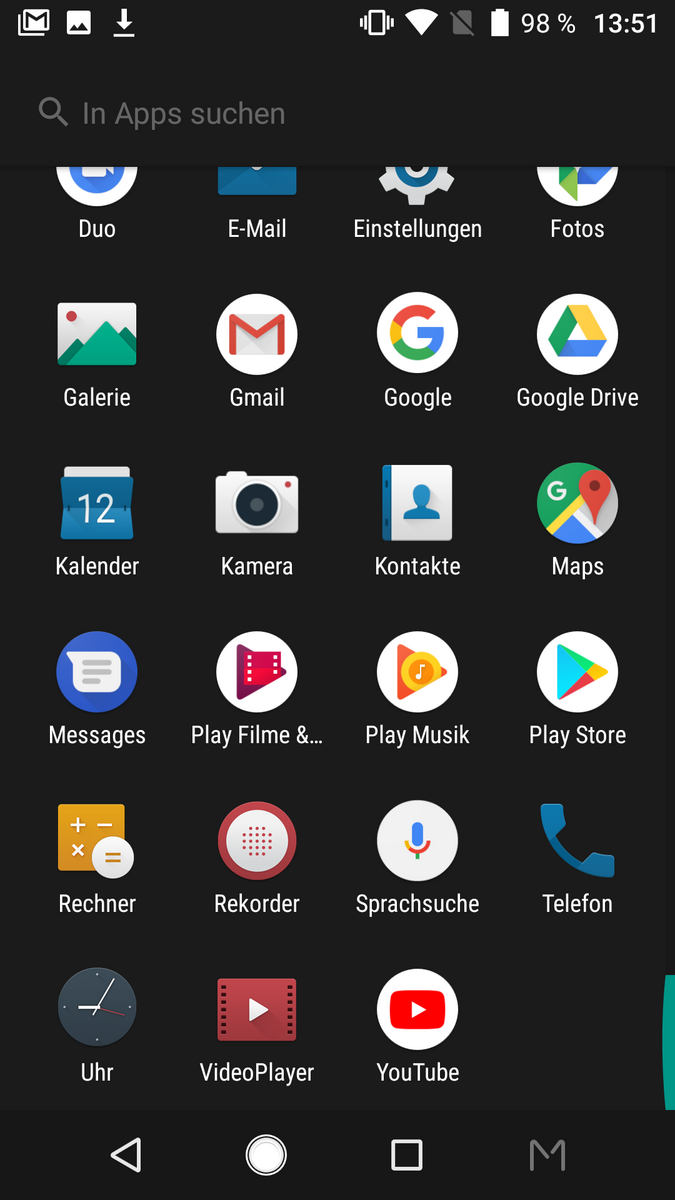Open the Galerie app

pos(97,335)
